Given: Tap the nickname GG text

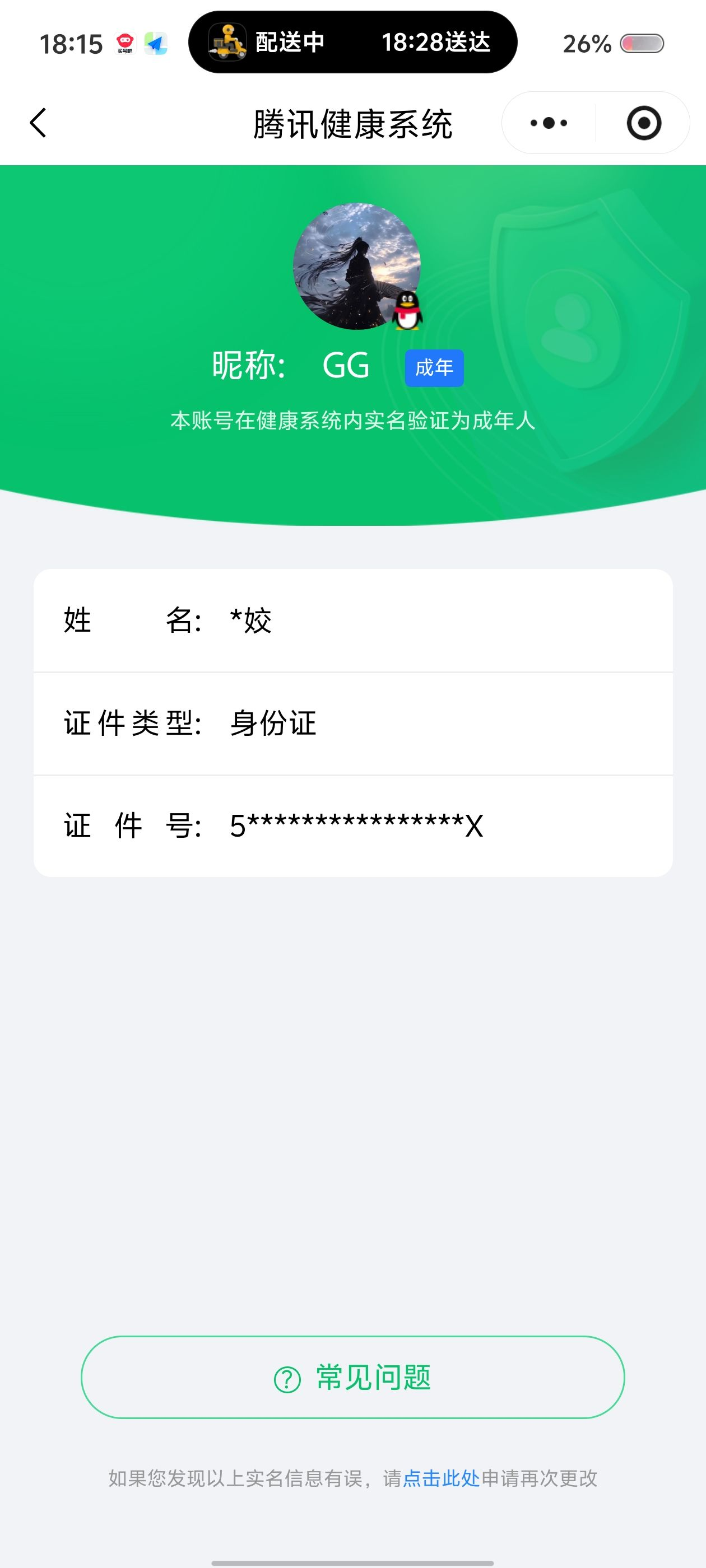Looking at the screenshot, I should (346, 366).
